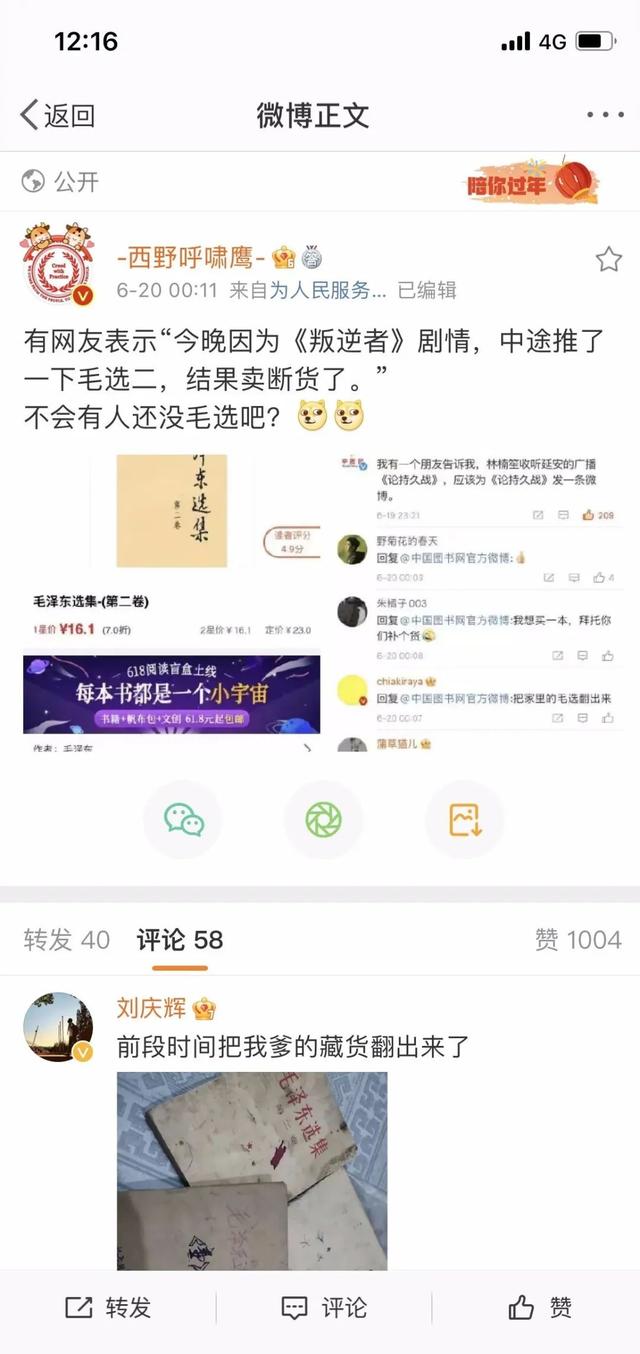The height and width of the screenshot is (1354, 640).
Task: Like the post with 赞
Action: 540,1307
